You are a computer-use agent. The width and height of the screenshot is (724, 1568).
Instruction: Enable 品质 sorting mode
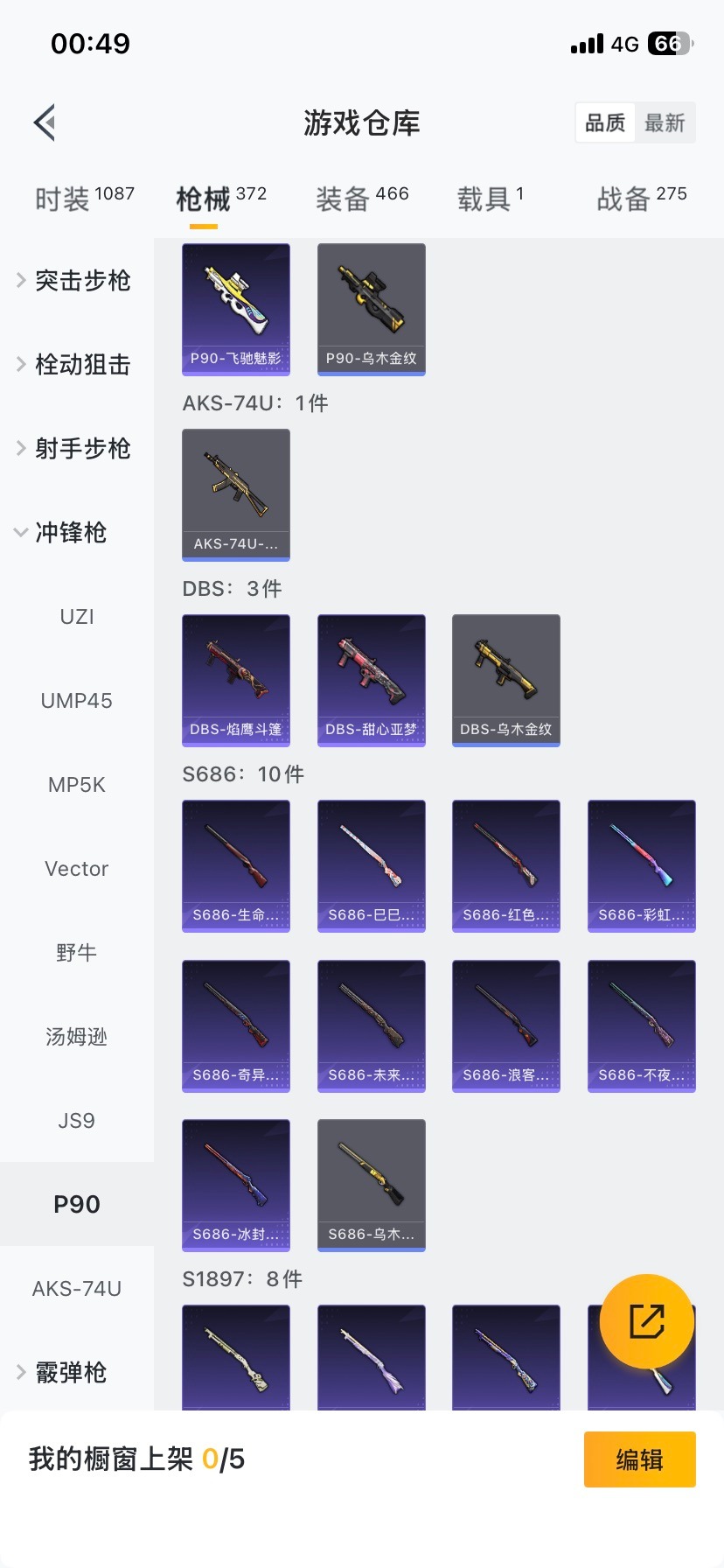(x=604, y=122)
